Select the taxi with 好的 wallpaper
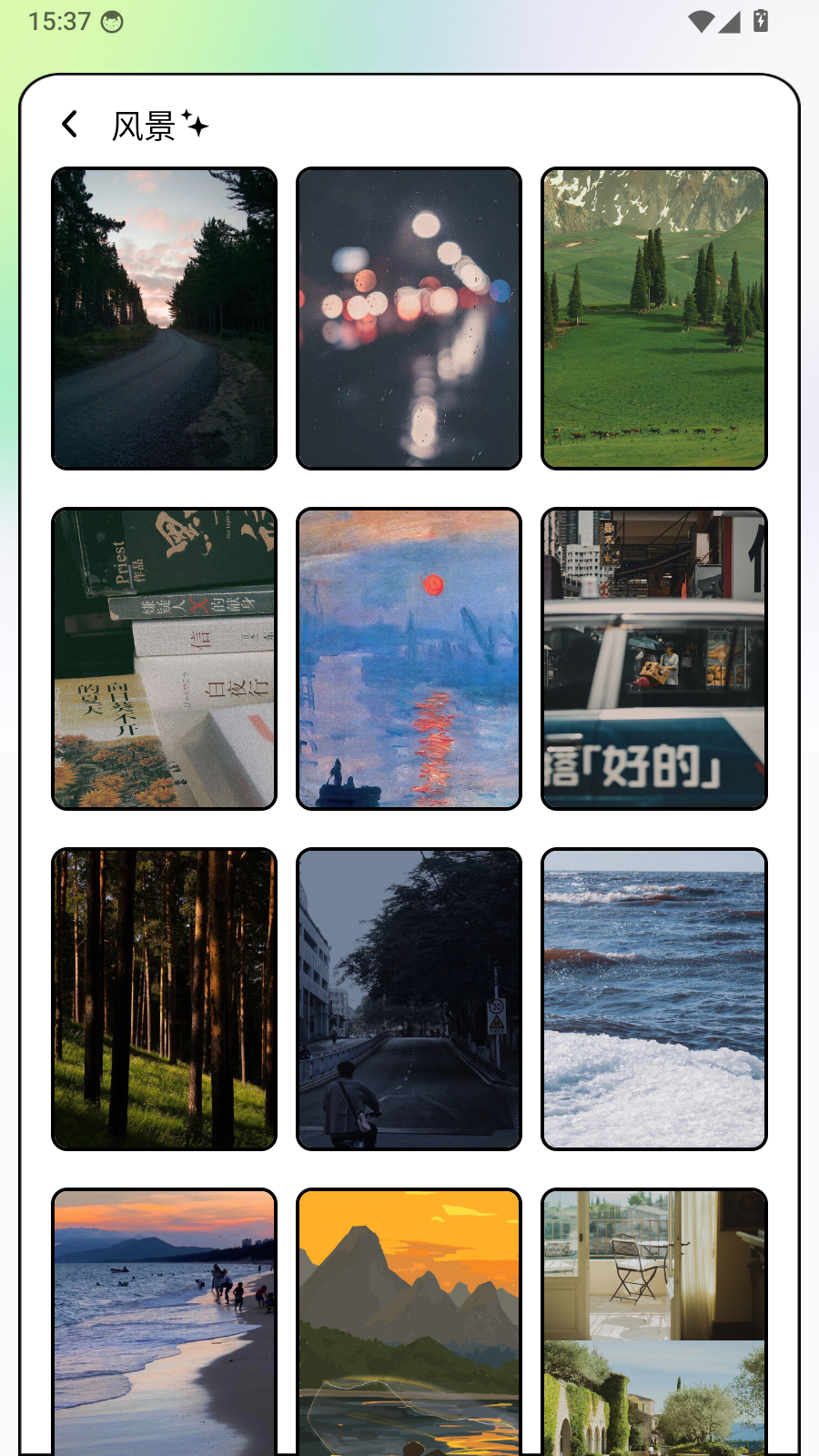 tap(654, 659)
